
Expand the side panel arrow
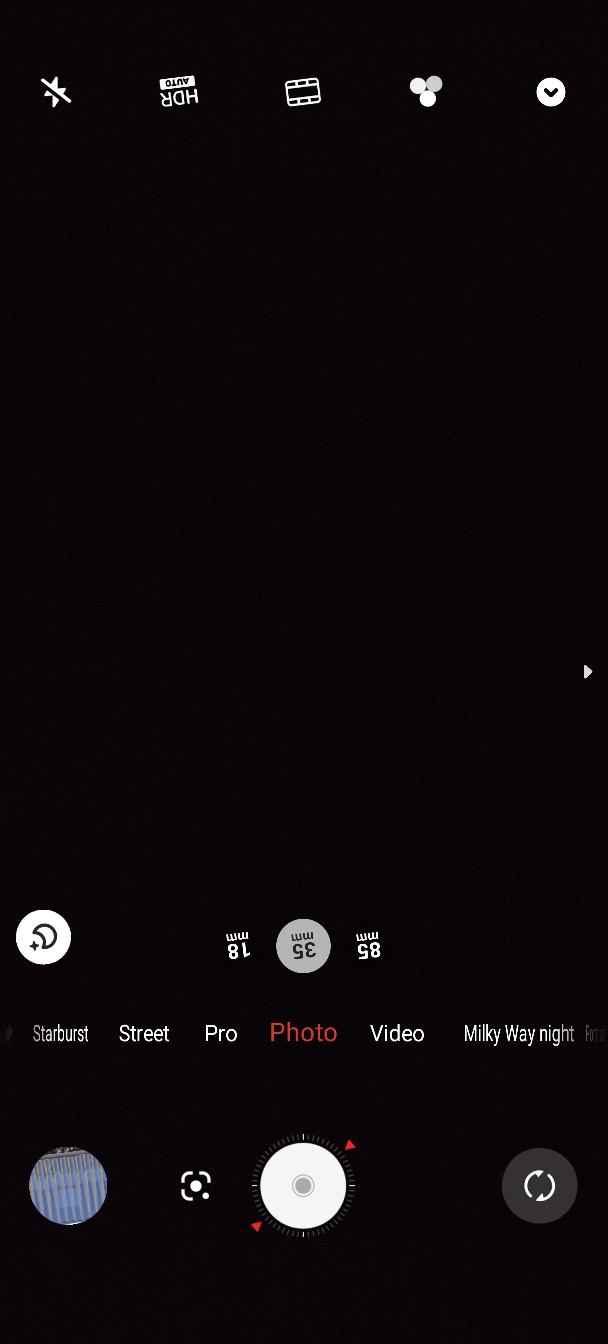[x=588, y=672]
